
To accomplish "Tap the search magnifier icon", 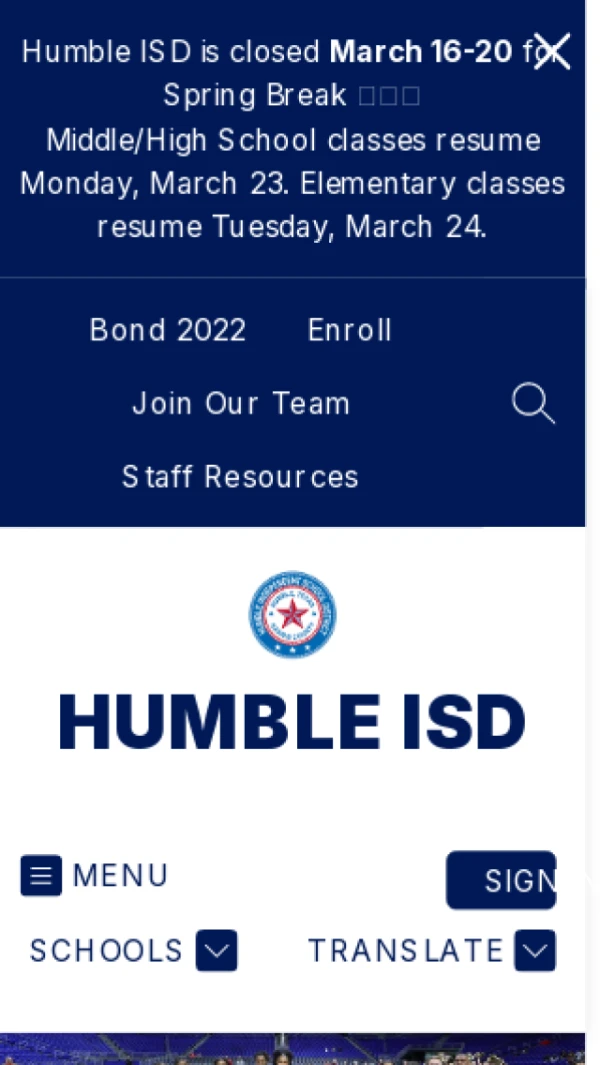I will pos(532,404).
